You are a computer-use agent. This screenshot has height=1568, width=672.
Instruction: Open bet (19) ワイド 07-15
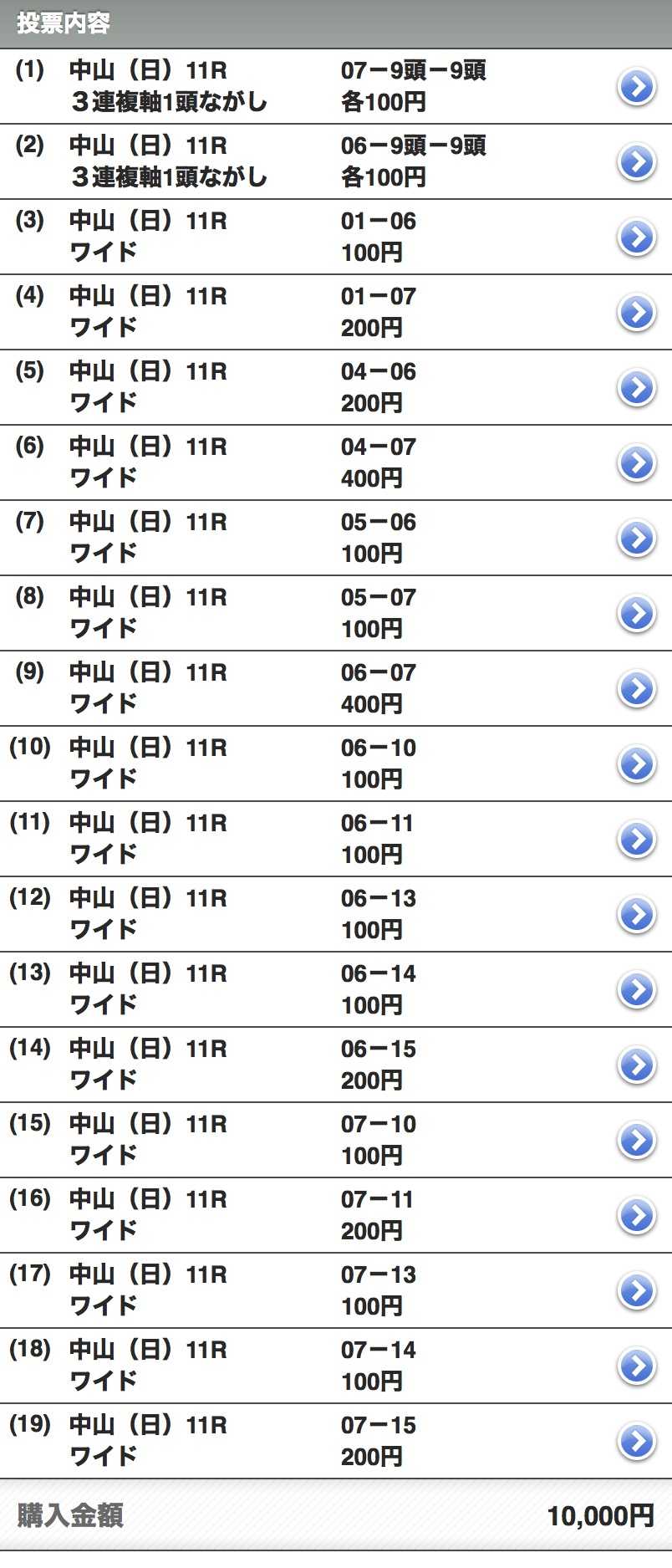(636, 1442)
